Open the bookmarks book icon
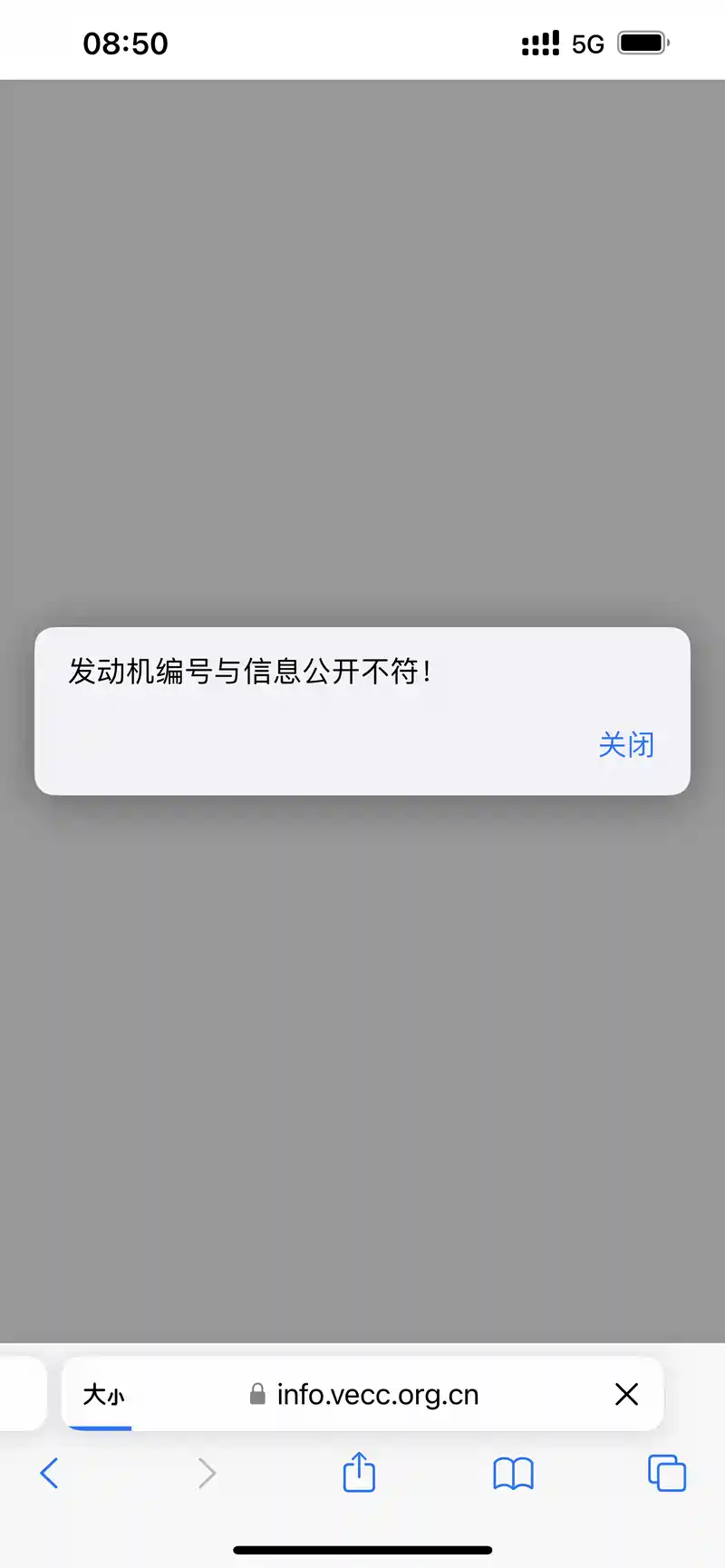 (x=513, y=1474)
